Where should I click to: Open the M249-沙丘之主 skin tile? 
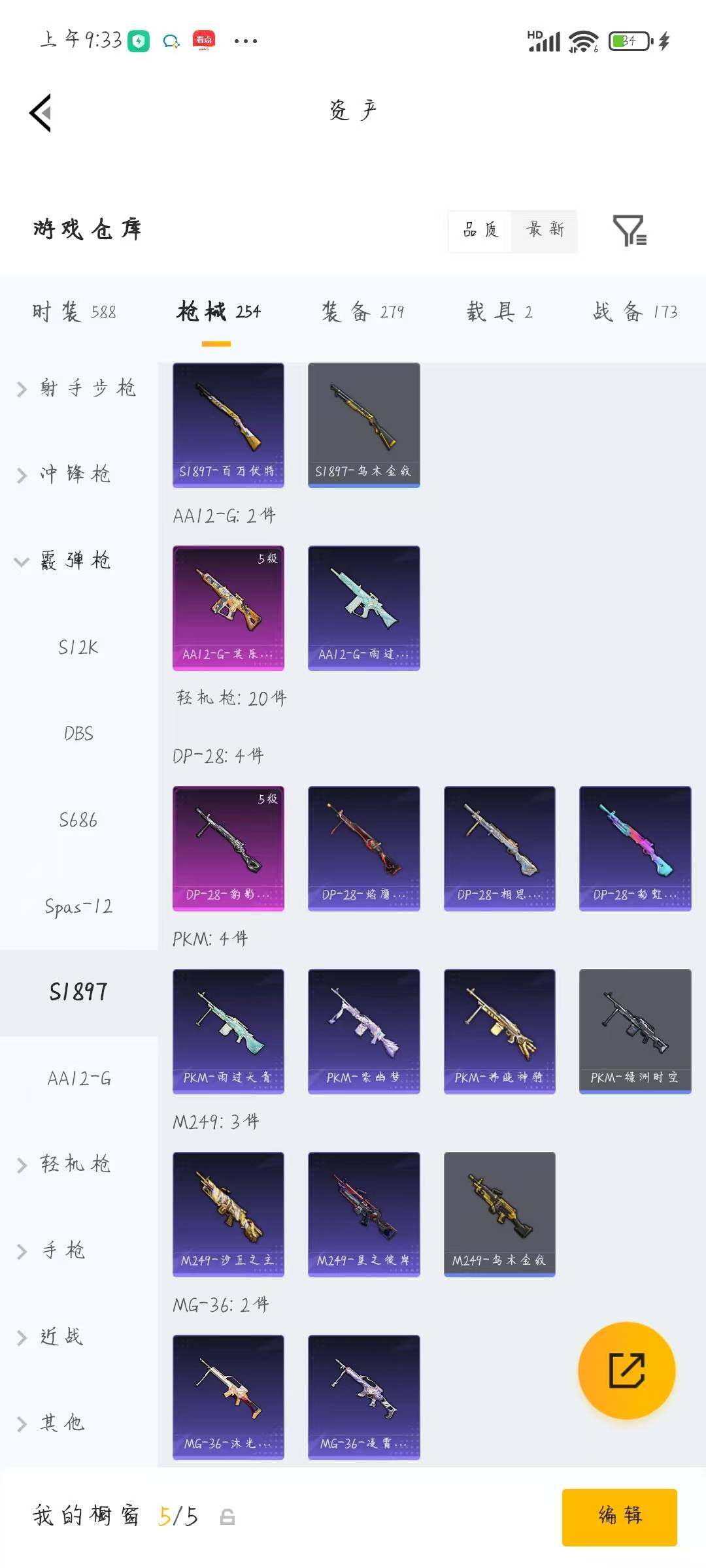(x=228, y=1215)
